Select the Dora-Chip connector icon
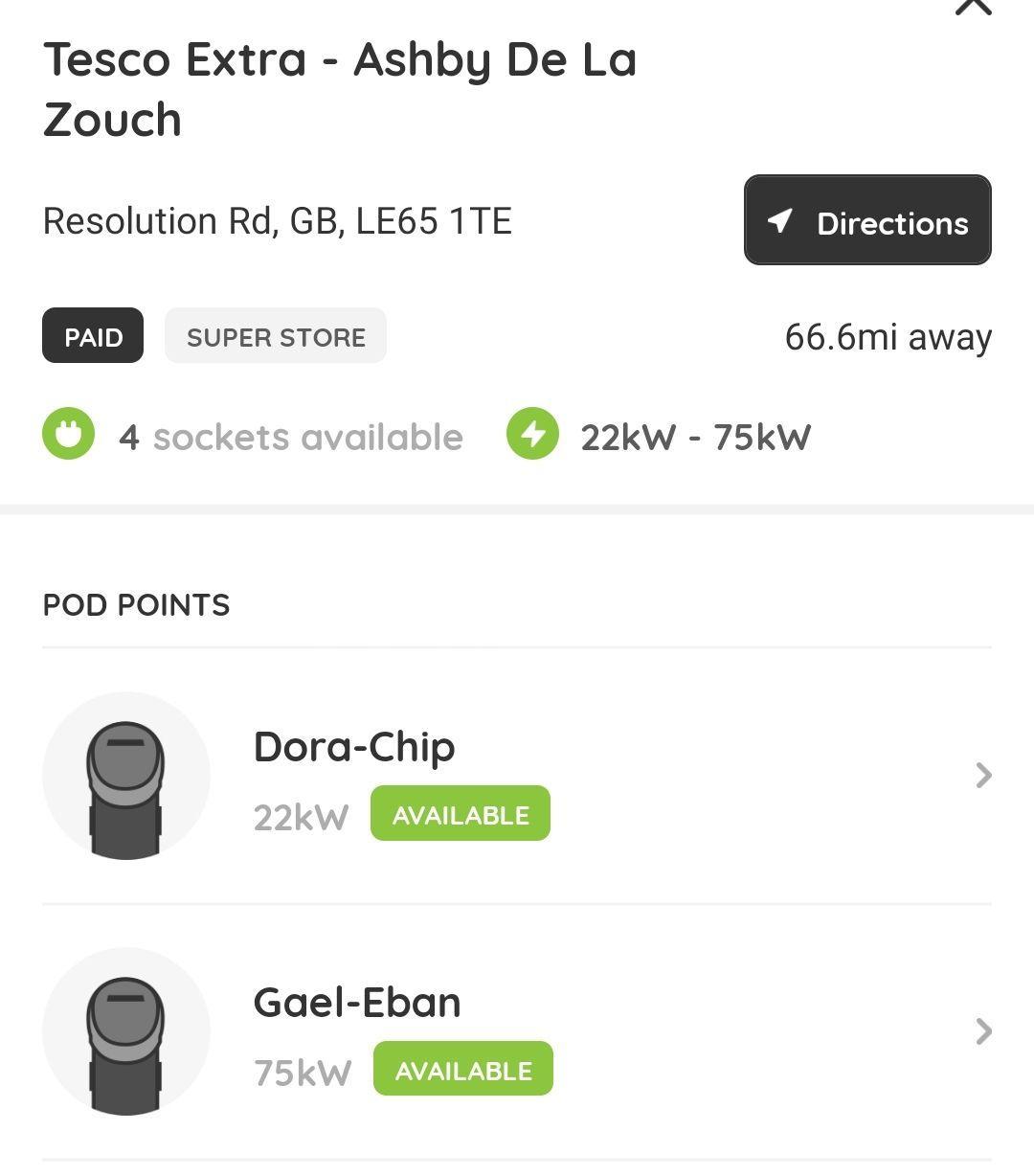 coord(125,776)
